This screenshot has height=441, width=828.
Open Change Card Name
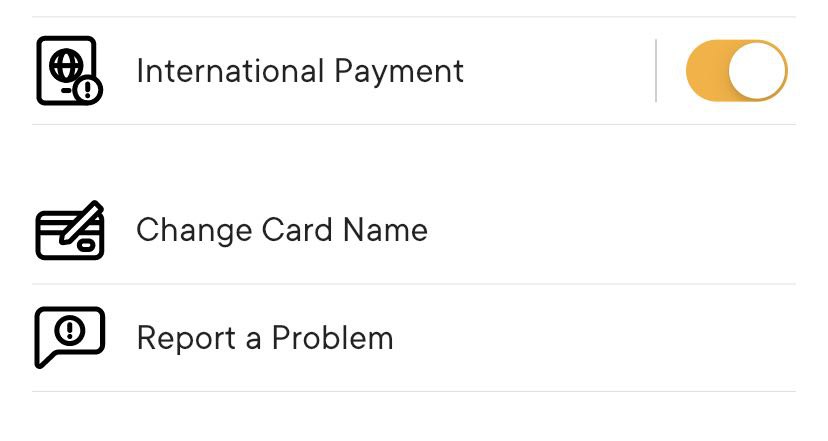pos(281,230)
